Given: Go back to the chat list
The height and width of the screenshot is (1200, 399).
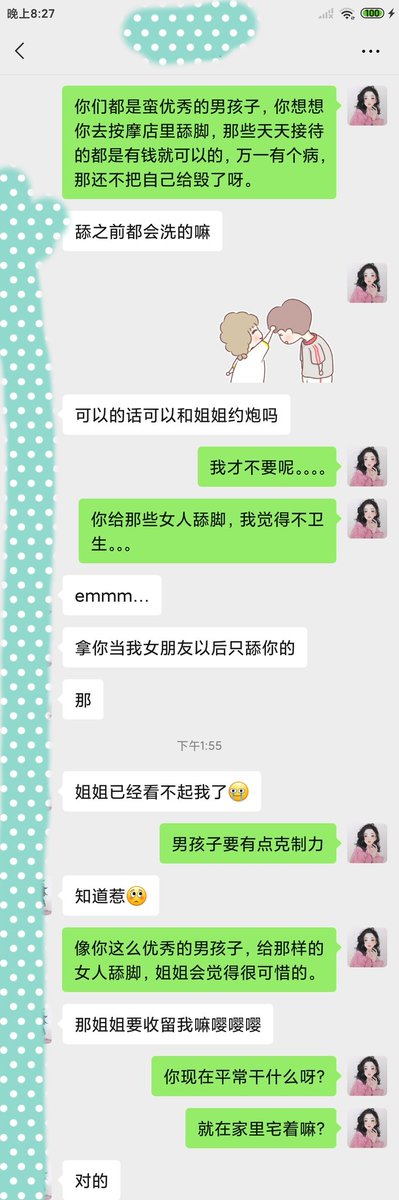Looking at the screenshot, I should point(20,51).
